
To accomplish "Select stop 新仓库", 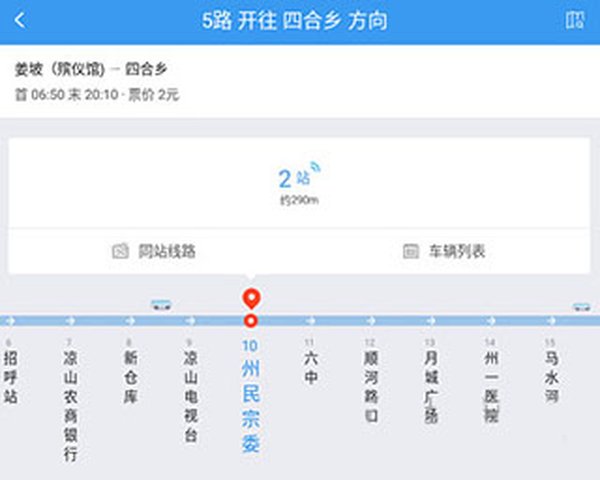I will [x=130, y=377].
